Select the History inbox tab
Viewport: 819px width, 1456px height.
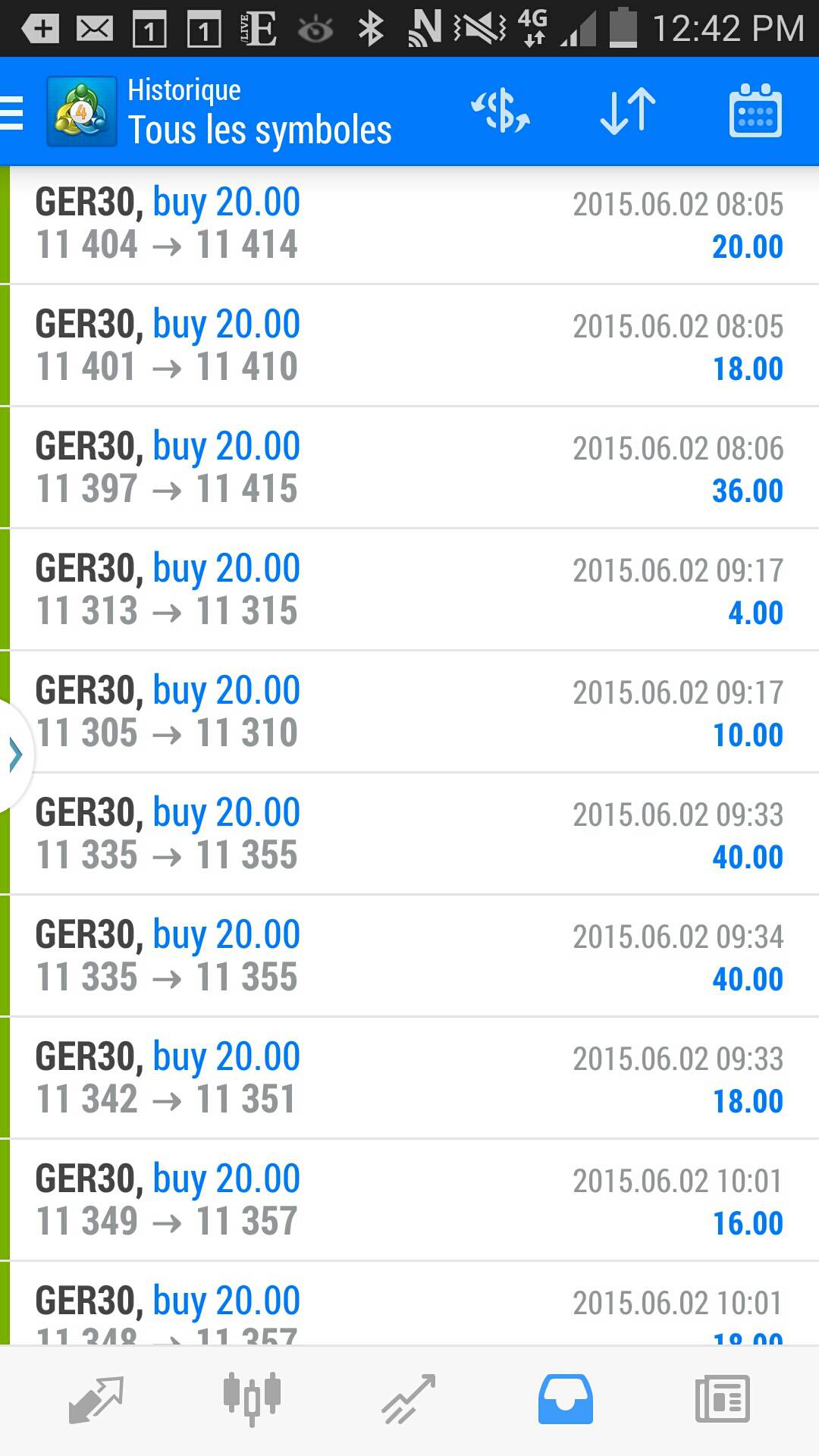pyautogui.click(x=566, y=1400)
